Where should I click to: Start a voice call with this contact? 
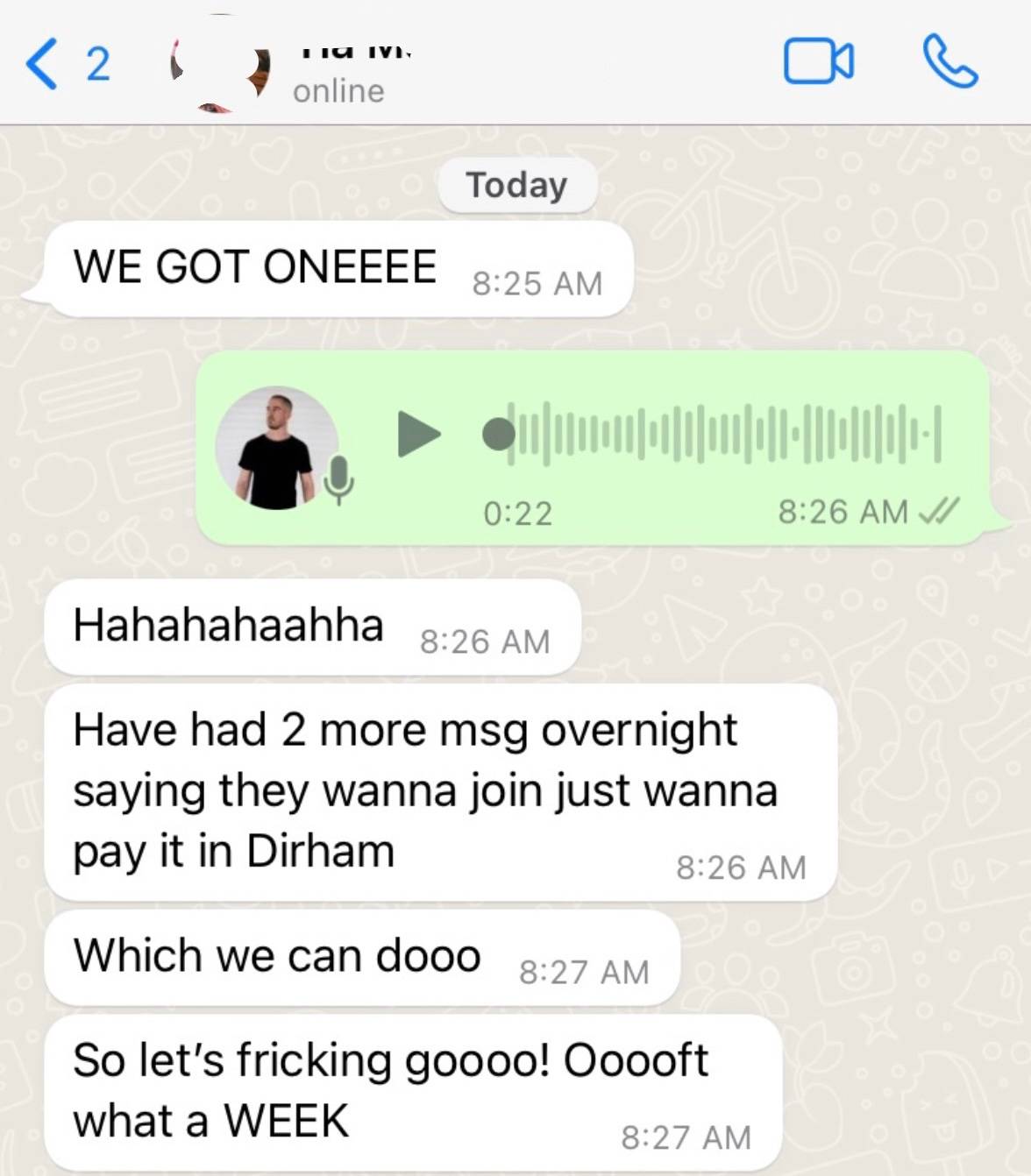coord(950,61)
